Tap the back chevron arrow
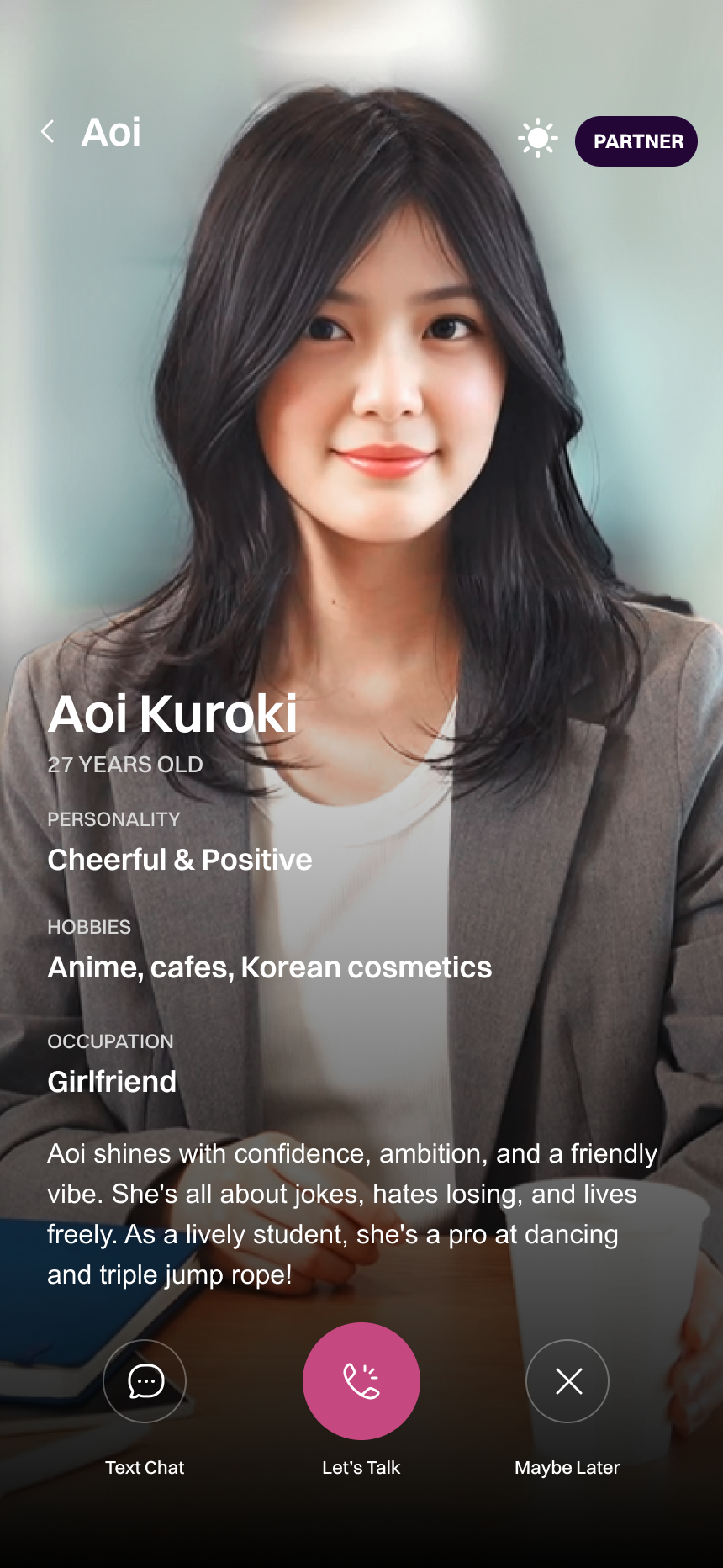This screenshot has width=723, height=1568. 48,132
